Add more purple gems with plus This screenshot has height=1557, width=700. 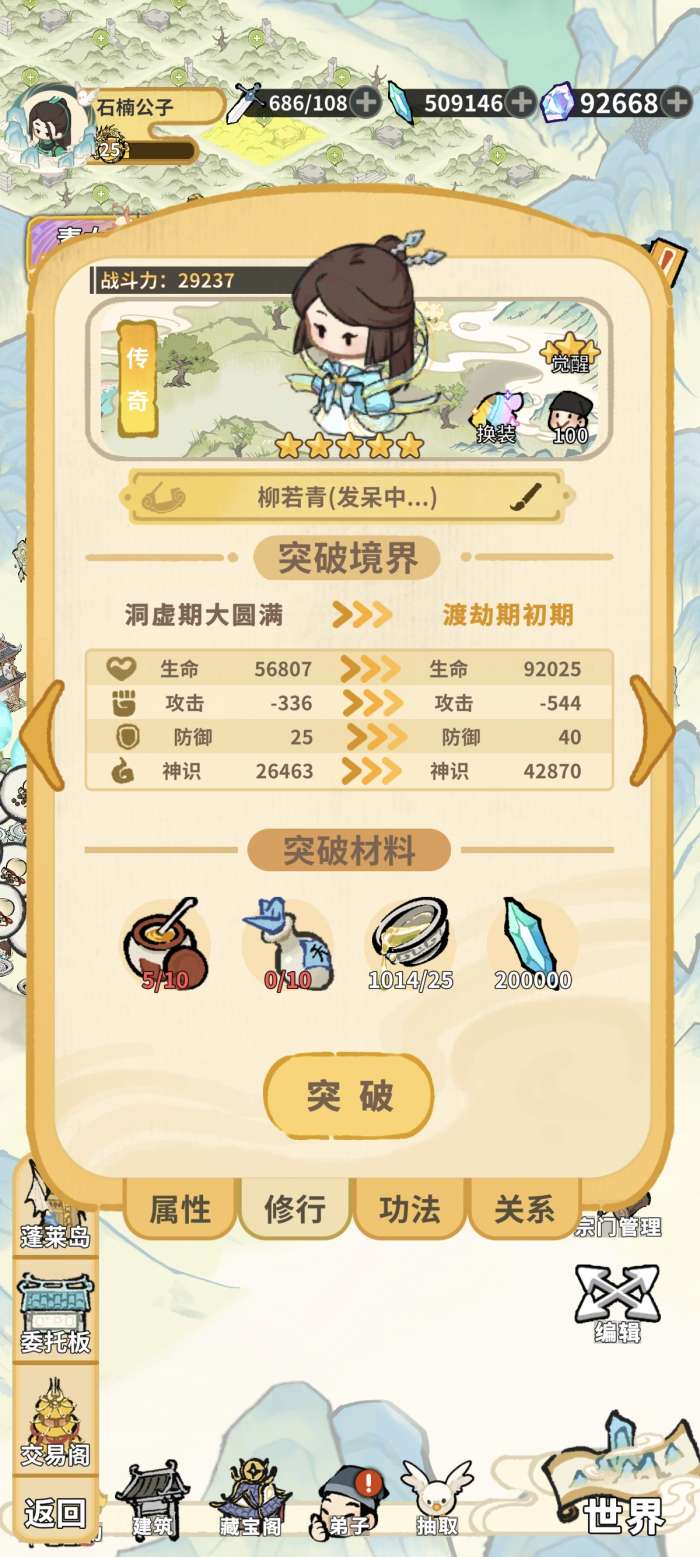677,102
